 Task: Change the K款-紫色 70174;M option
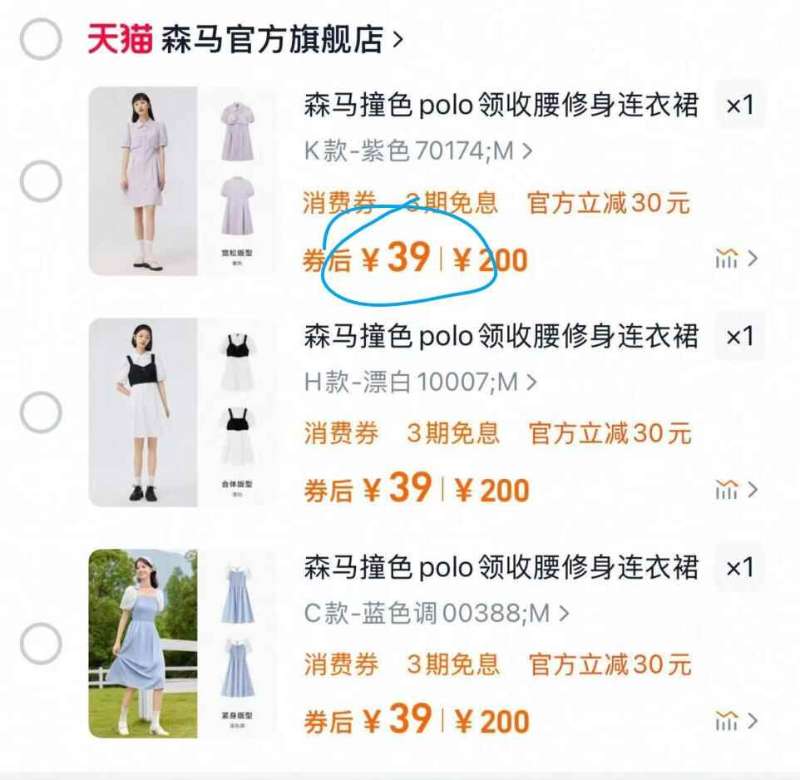418,152
